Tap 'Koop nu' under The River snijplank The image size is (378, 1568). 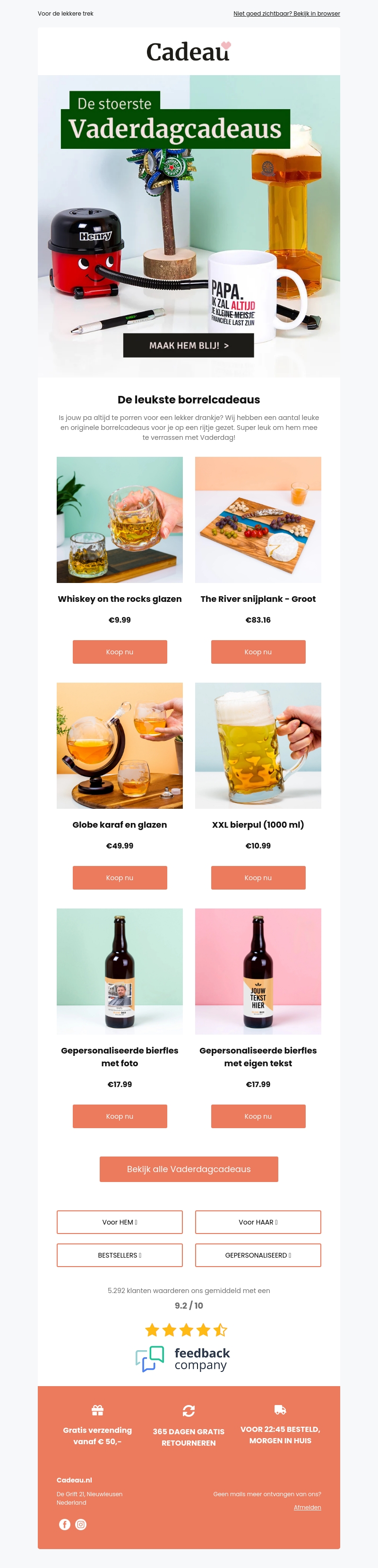point(258,652)
